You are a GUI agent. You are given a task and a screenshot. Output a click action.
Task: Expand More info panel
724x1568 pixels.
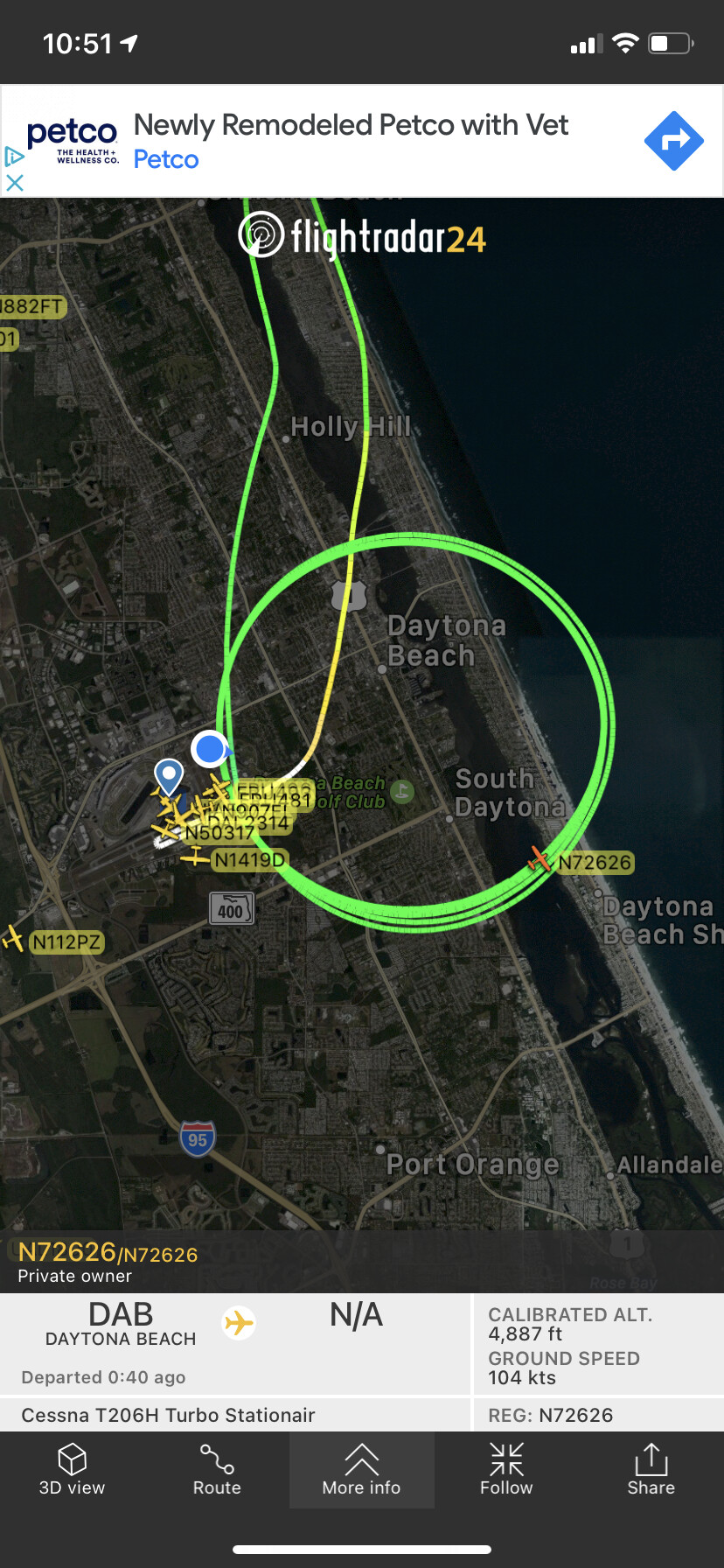click(x=361, y=1470)
